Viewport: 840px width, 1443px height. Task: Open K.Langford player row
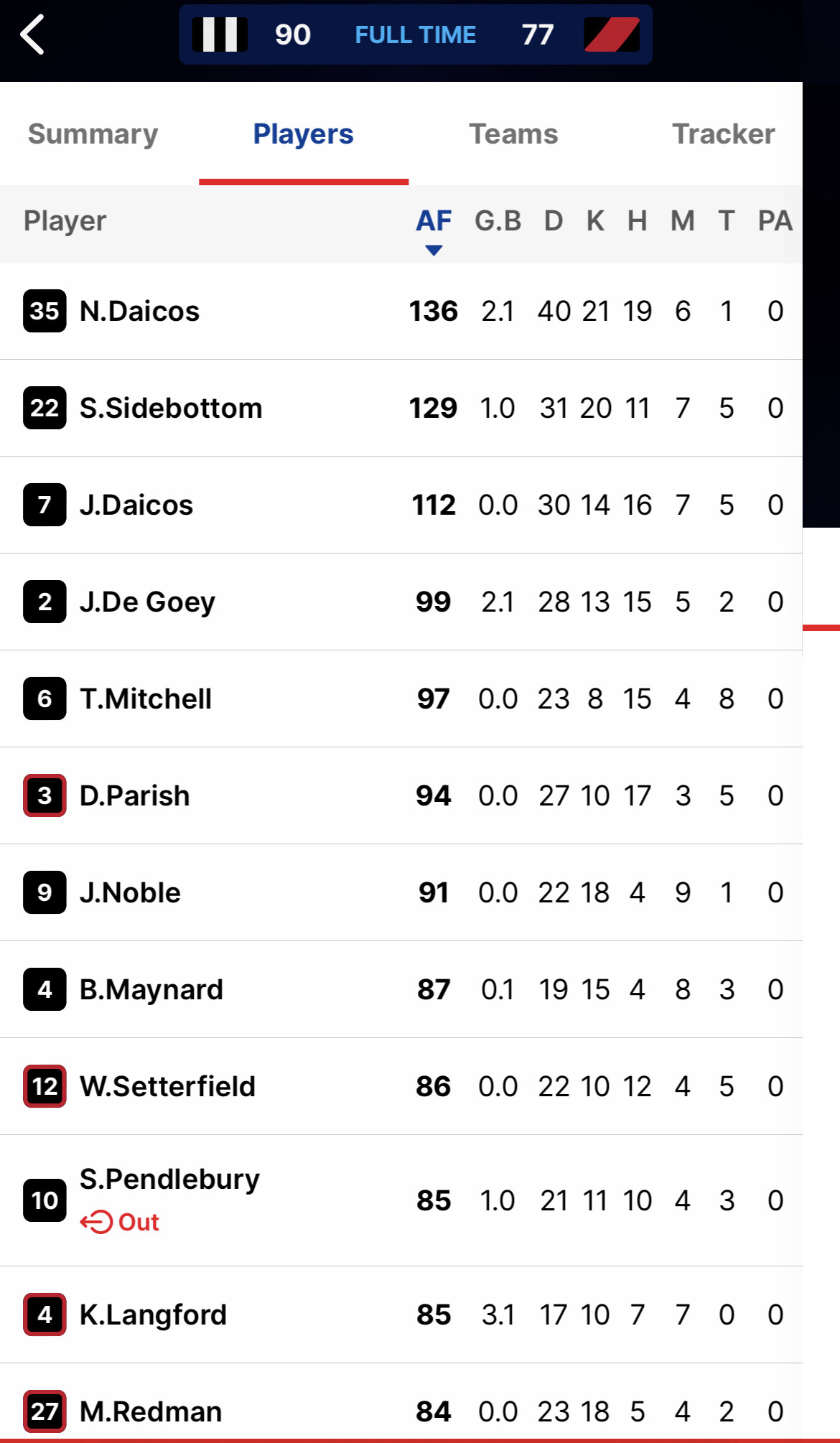pos(401,1315)
